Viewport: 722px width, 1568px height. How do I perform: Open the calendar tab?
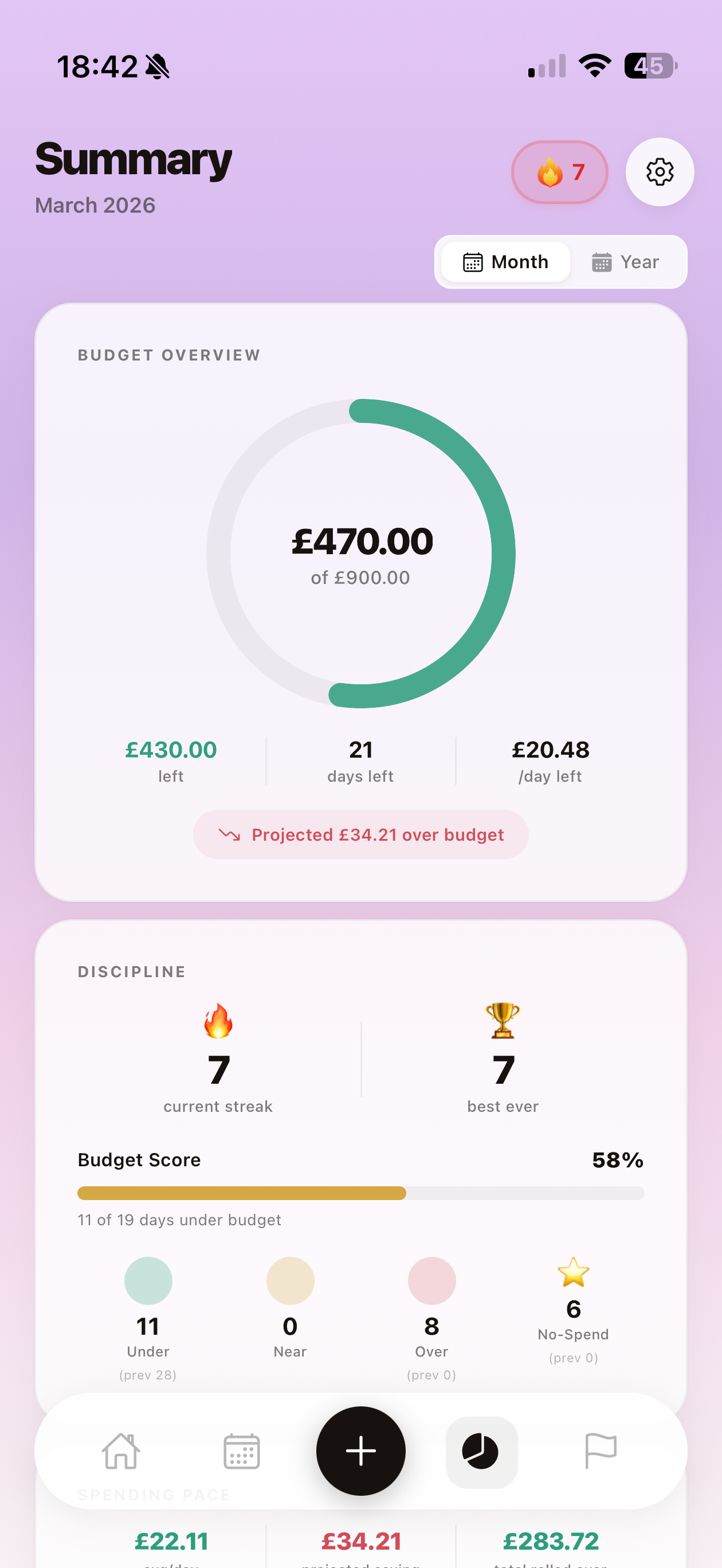click(241, 1451)
